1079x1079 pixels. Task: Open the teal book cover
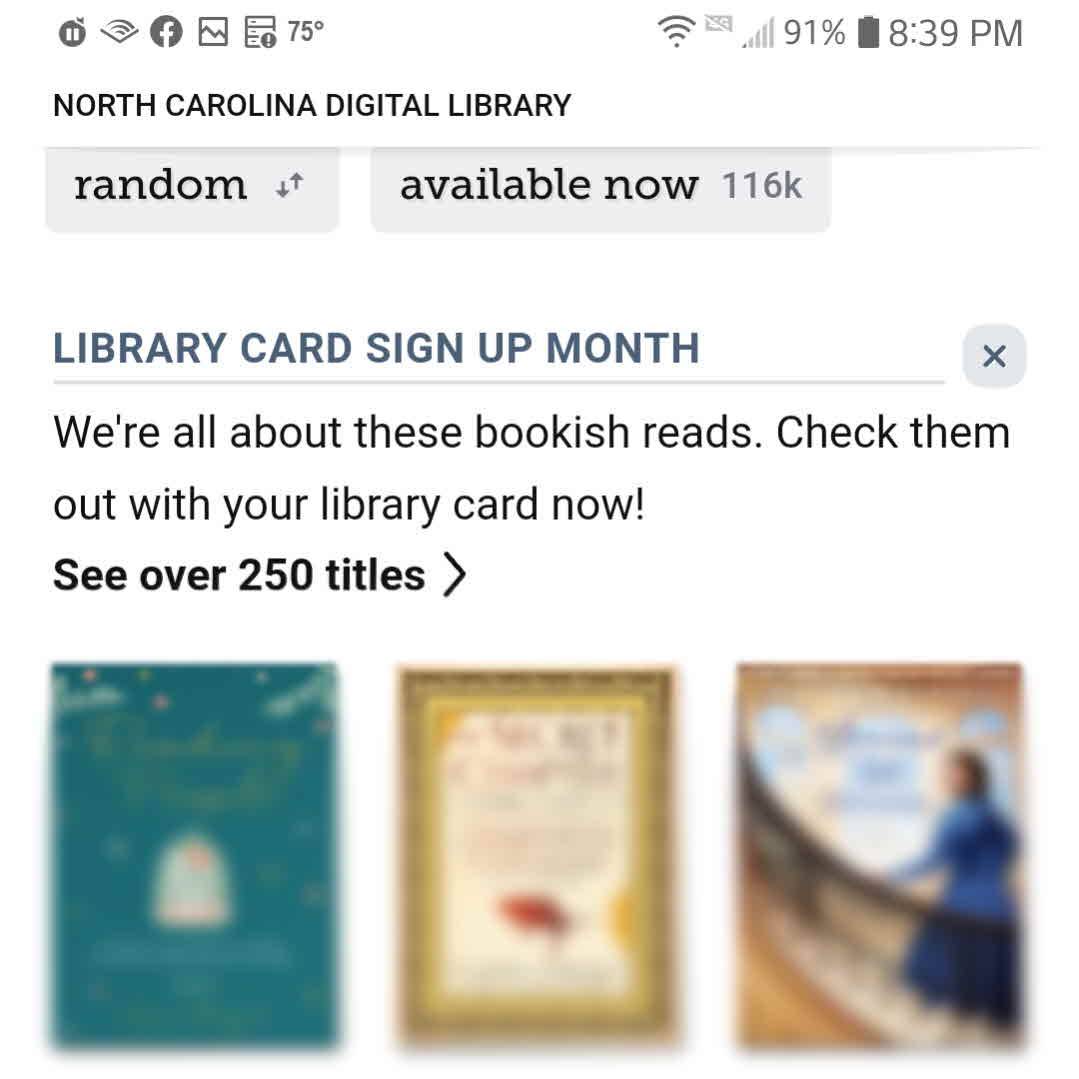click(x=195, y=855)
